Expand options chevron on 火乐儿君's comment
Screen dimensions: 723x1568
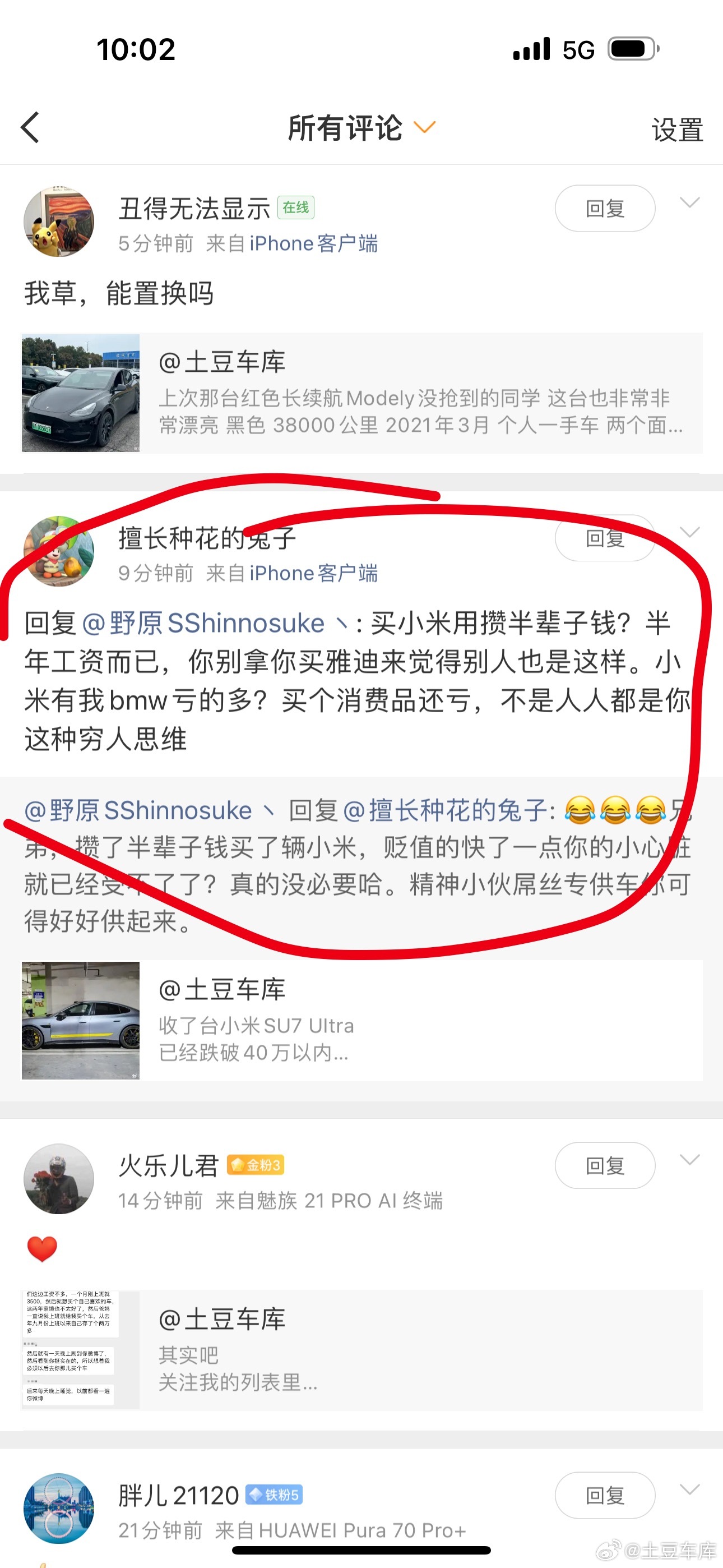689,1161
